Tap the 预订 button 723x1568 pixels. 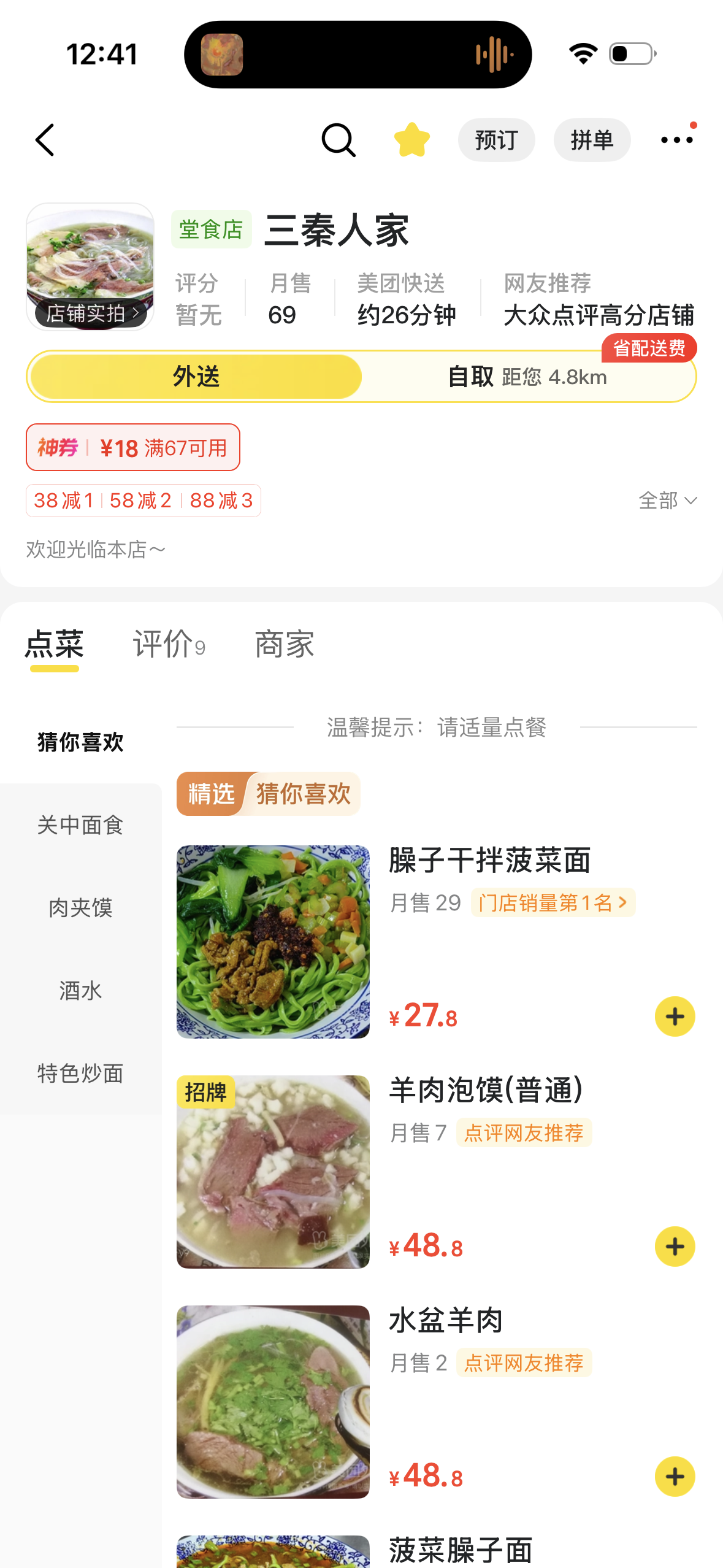[496, 140]
